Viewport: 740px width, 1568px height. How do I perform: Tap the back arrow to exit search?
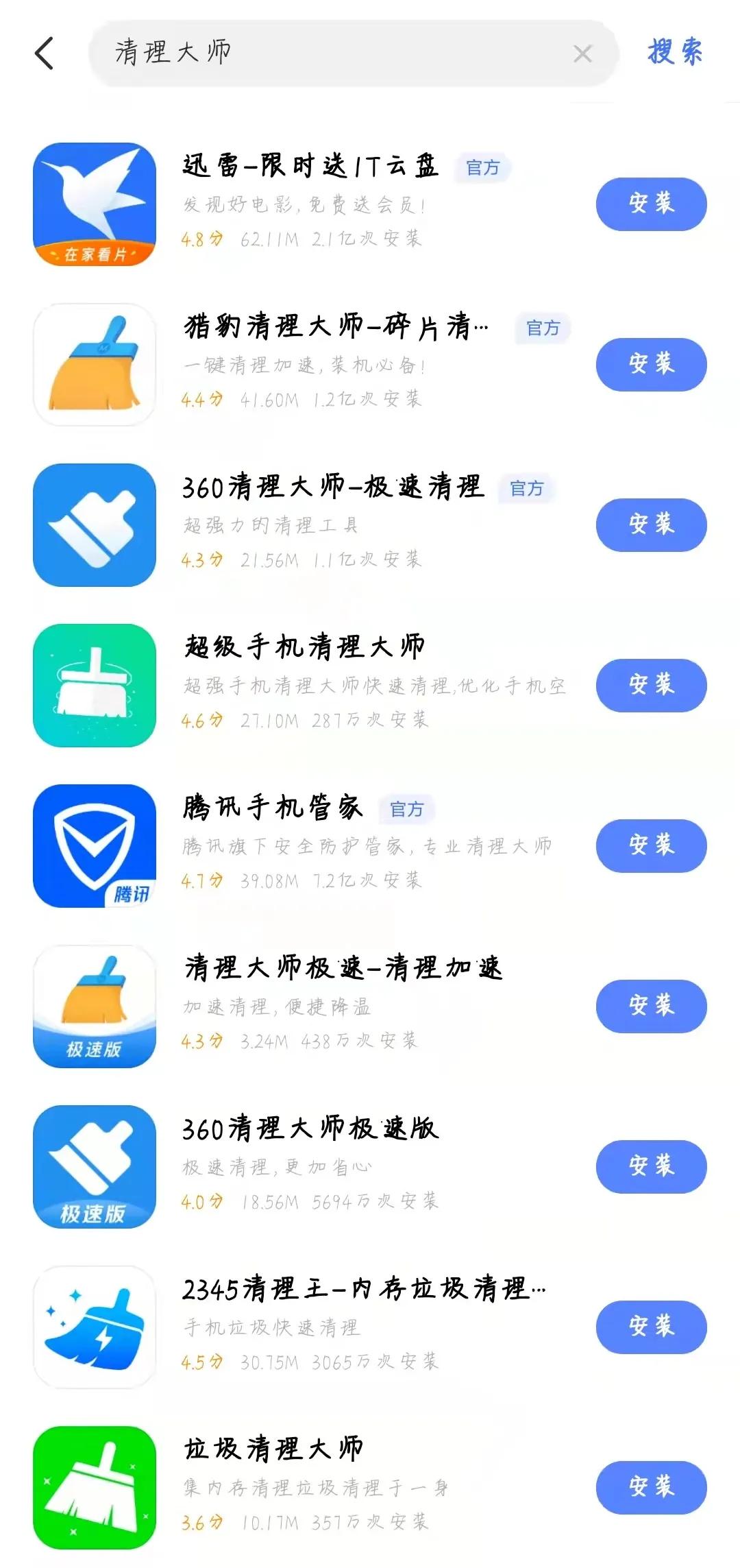click(45, 52)
